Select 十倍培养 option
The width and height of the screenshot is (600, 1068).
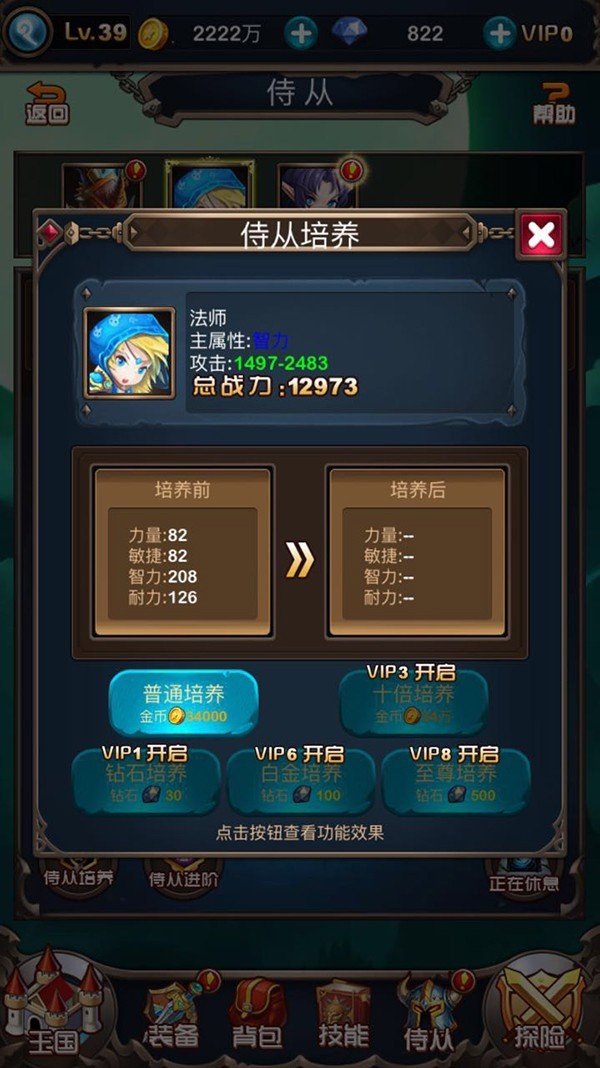tap(413, 702)
